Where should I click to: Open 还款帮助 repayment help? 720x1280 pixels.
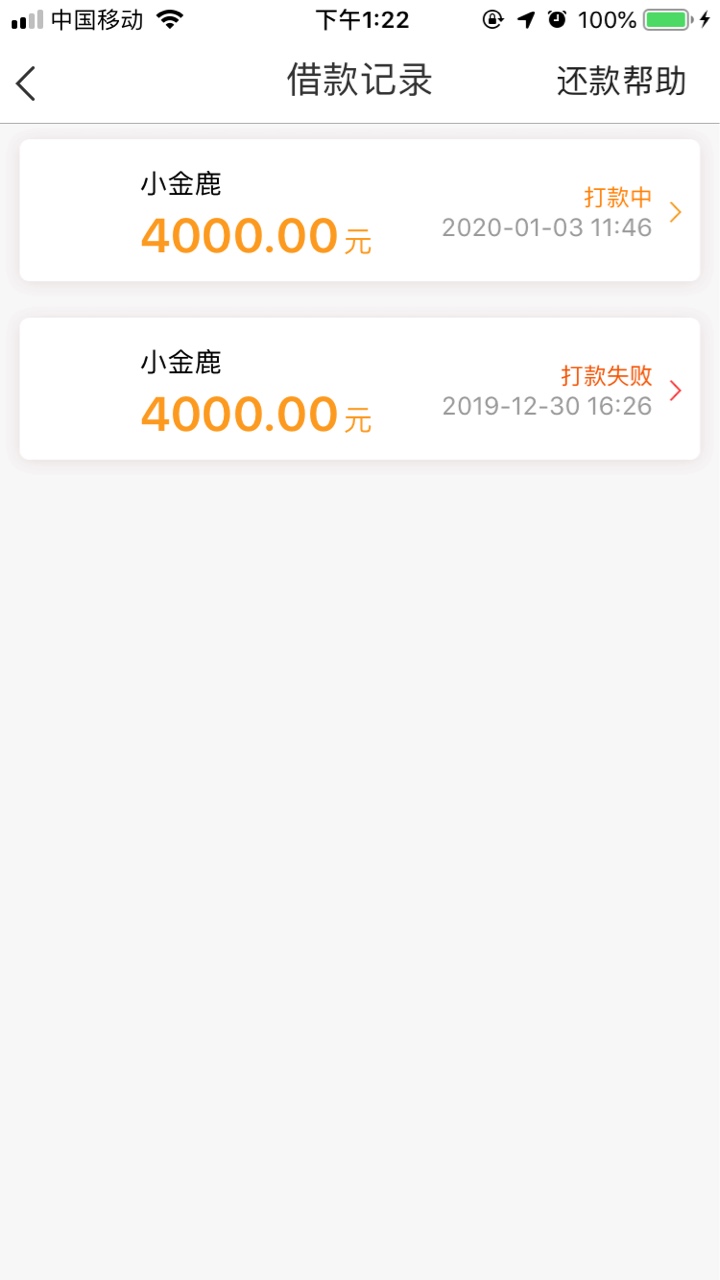[621, 81]
